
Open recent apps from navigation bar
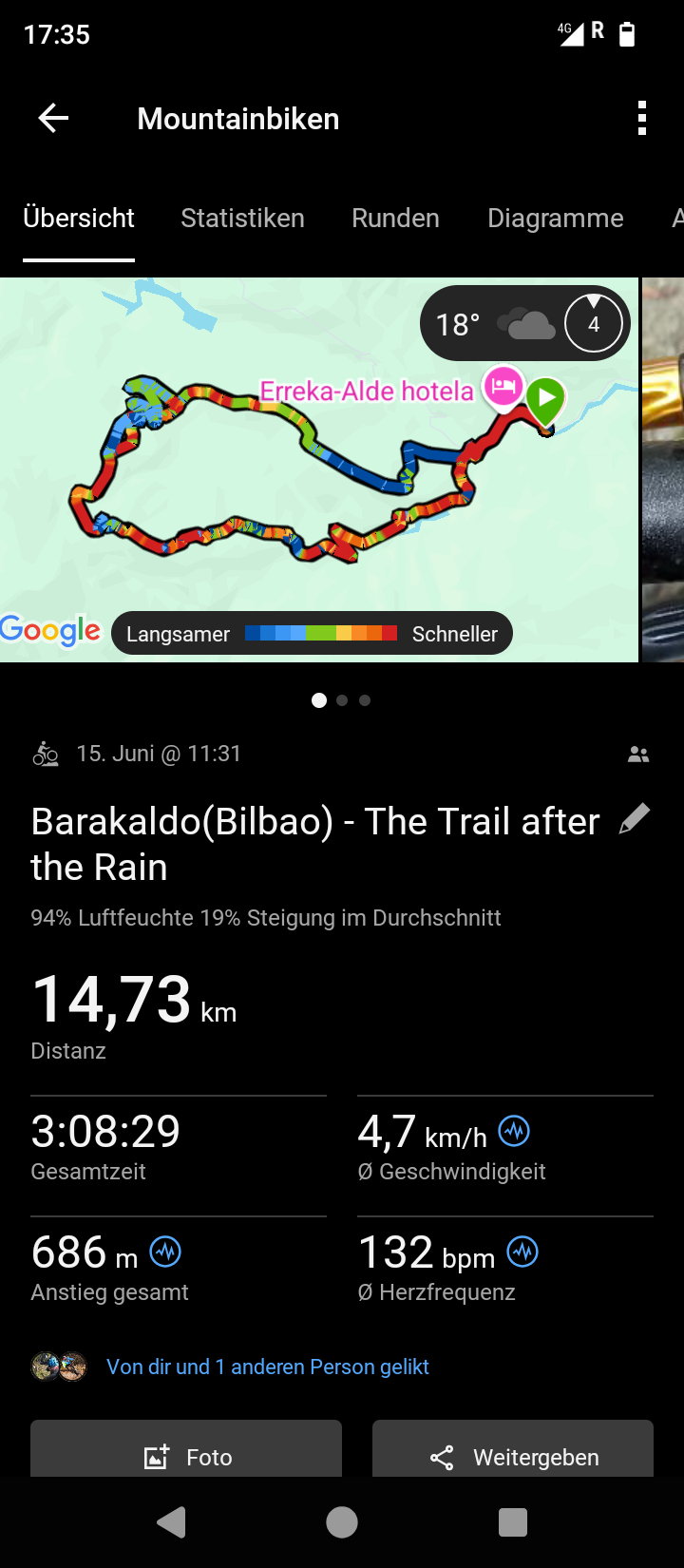pos(513,1522)
